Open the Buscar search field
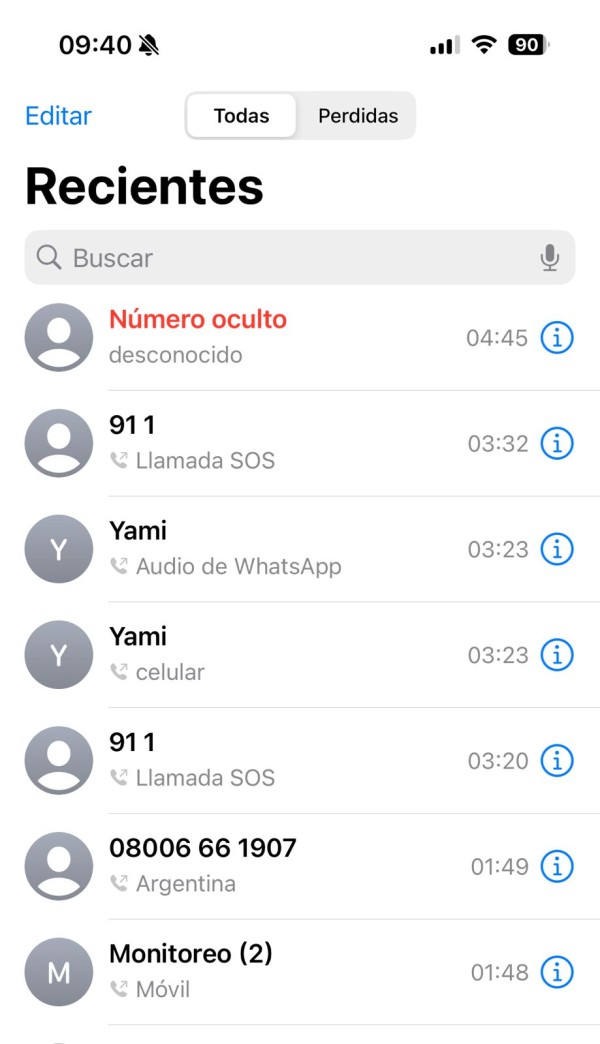This screenshot has width=600, height=1044. click(x=280, y=258)
